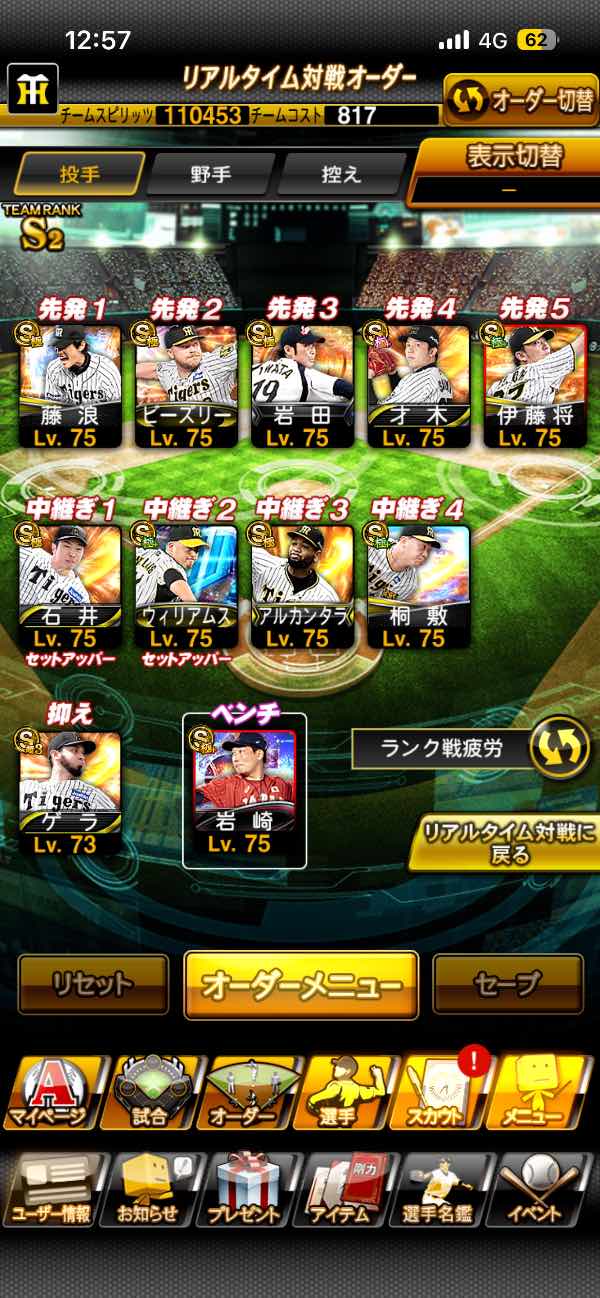Tap the ランク戦疲労 switch button
This screenshot has width=600, height=1298.
558,748
